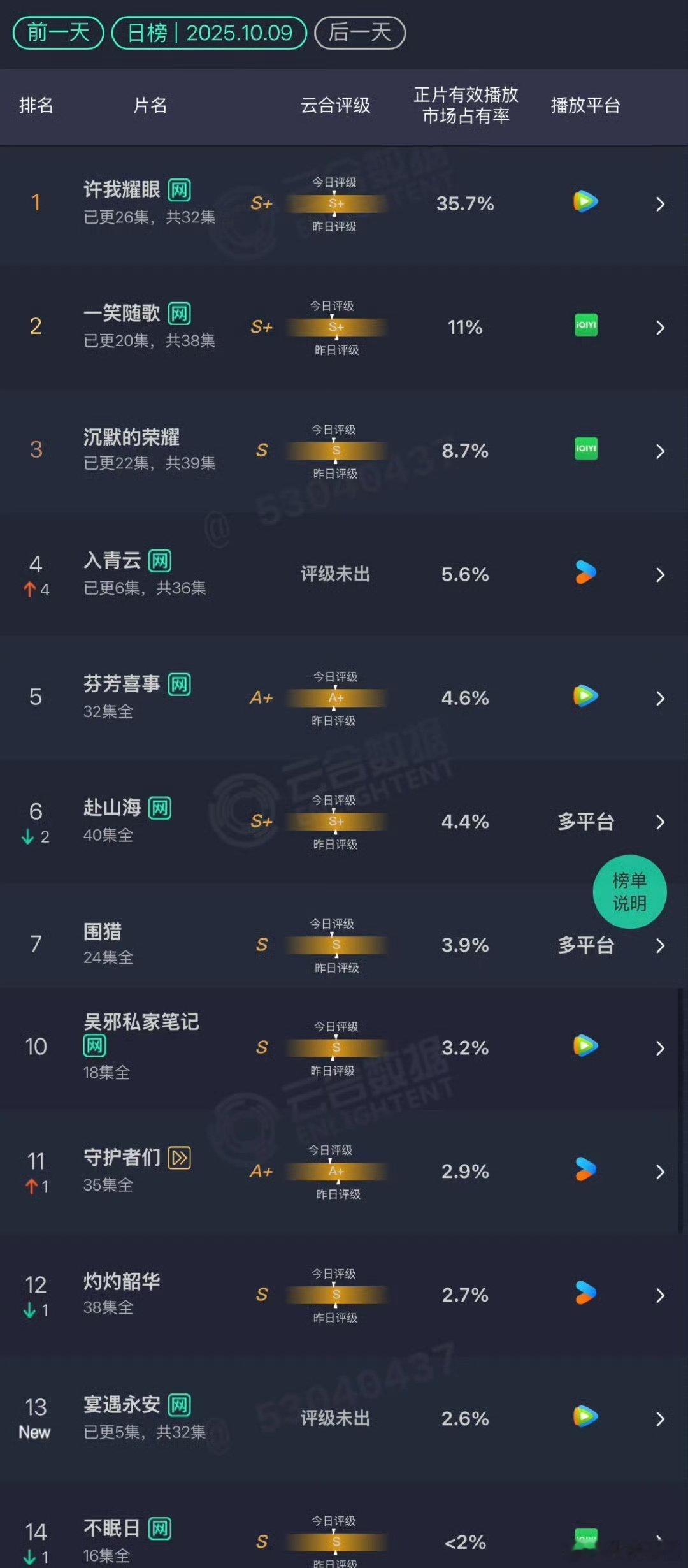The height and width of the screenshot is (1568, 688).
Task: Open details for 吴邪私家笔记
Action: point(344,1048)
